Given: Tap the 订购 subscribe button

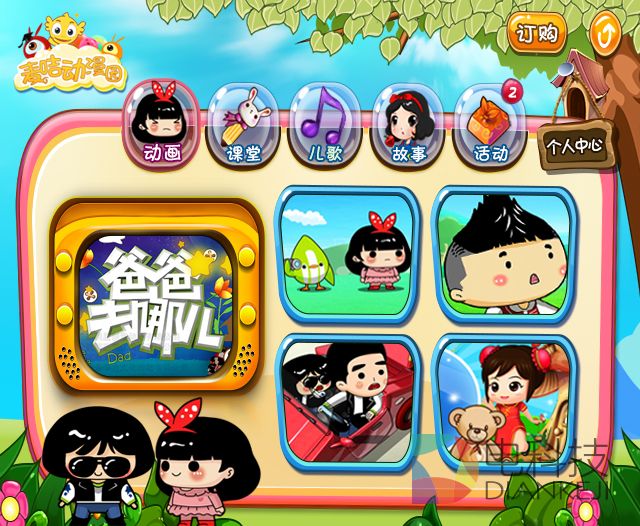Looking at the screenshot, I should pos(536,34).
